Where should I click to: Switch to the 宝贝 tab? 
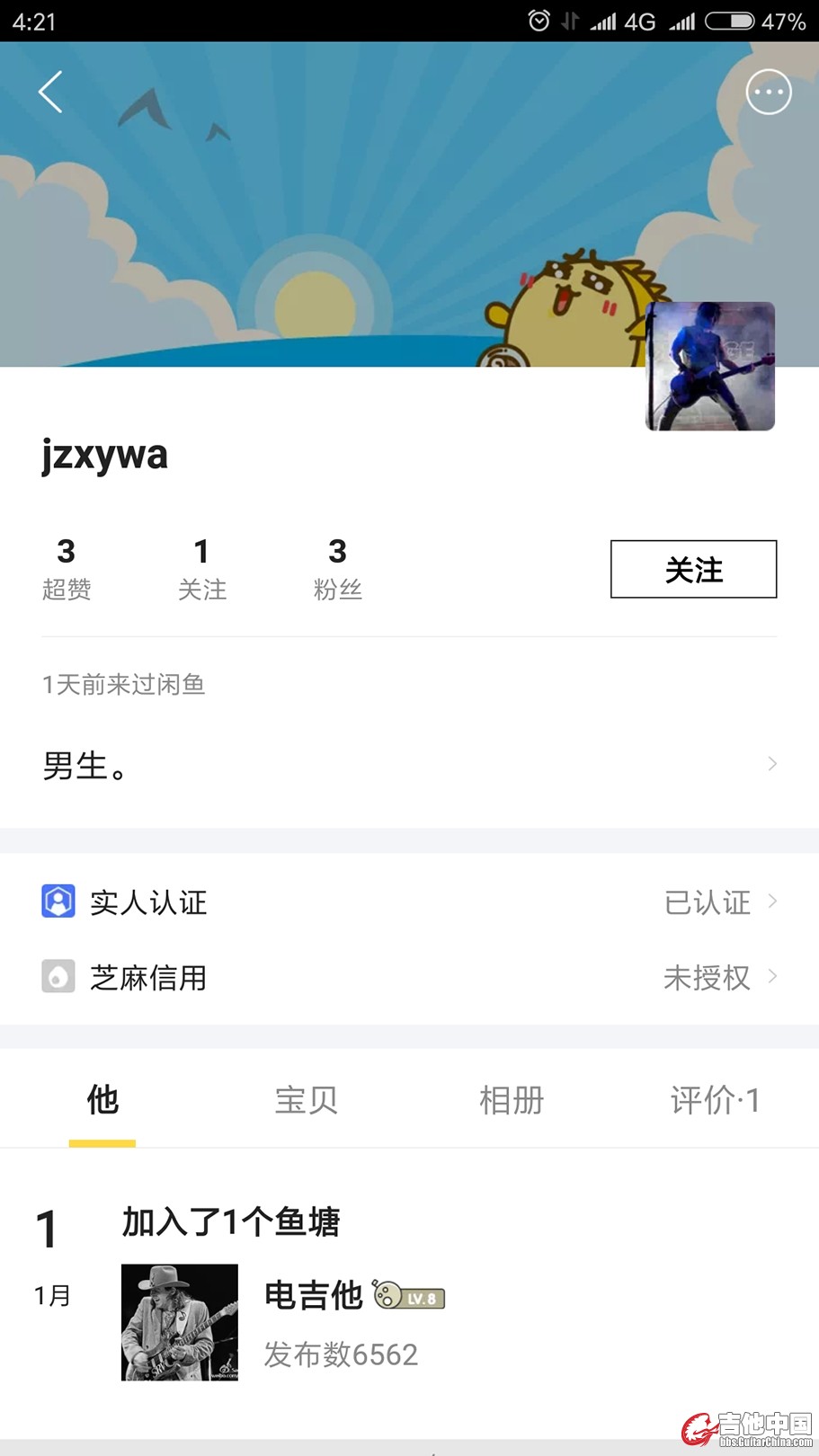pos(307,1100)
